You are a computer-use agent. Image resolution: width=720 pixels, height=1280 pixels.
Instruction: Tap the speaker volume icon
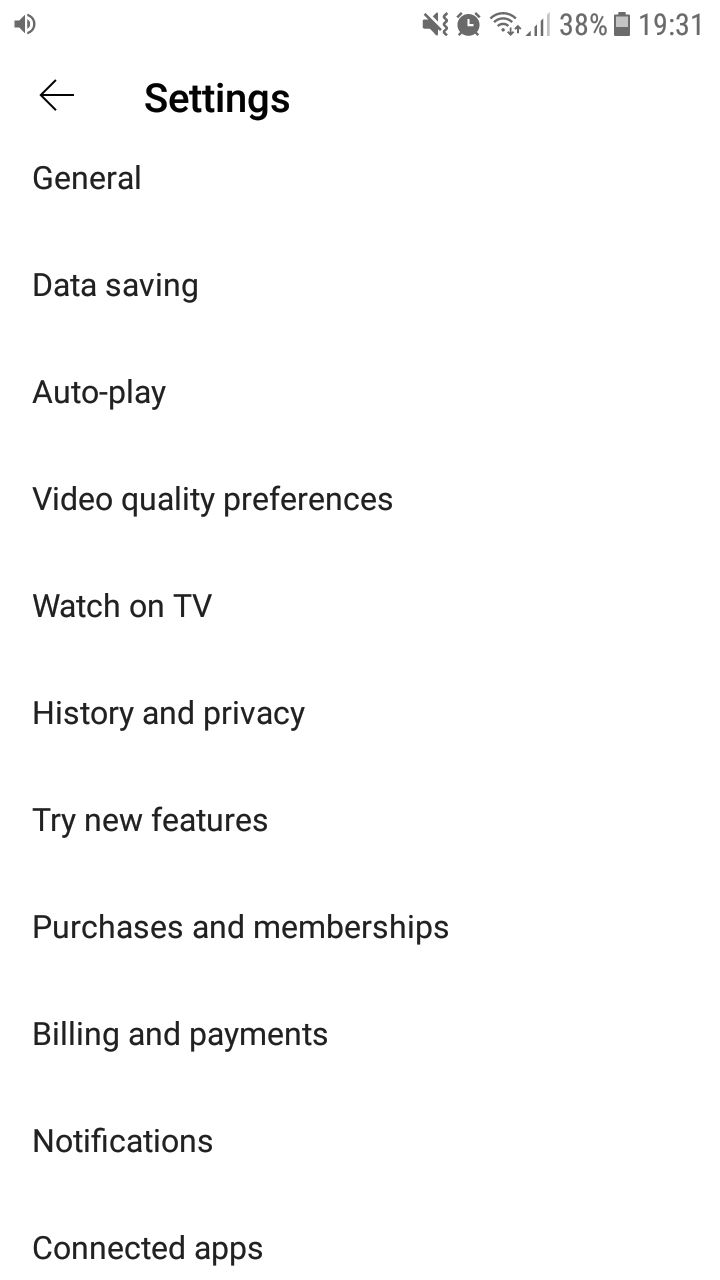(x=24, y=24)
